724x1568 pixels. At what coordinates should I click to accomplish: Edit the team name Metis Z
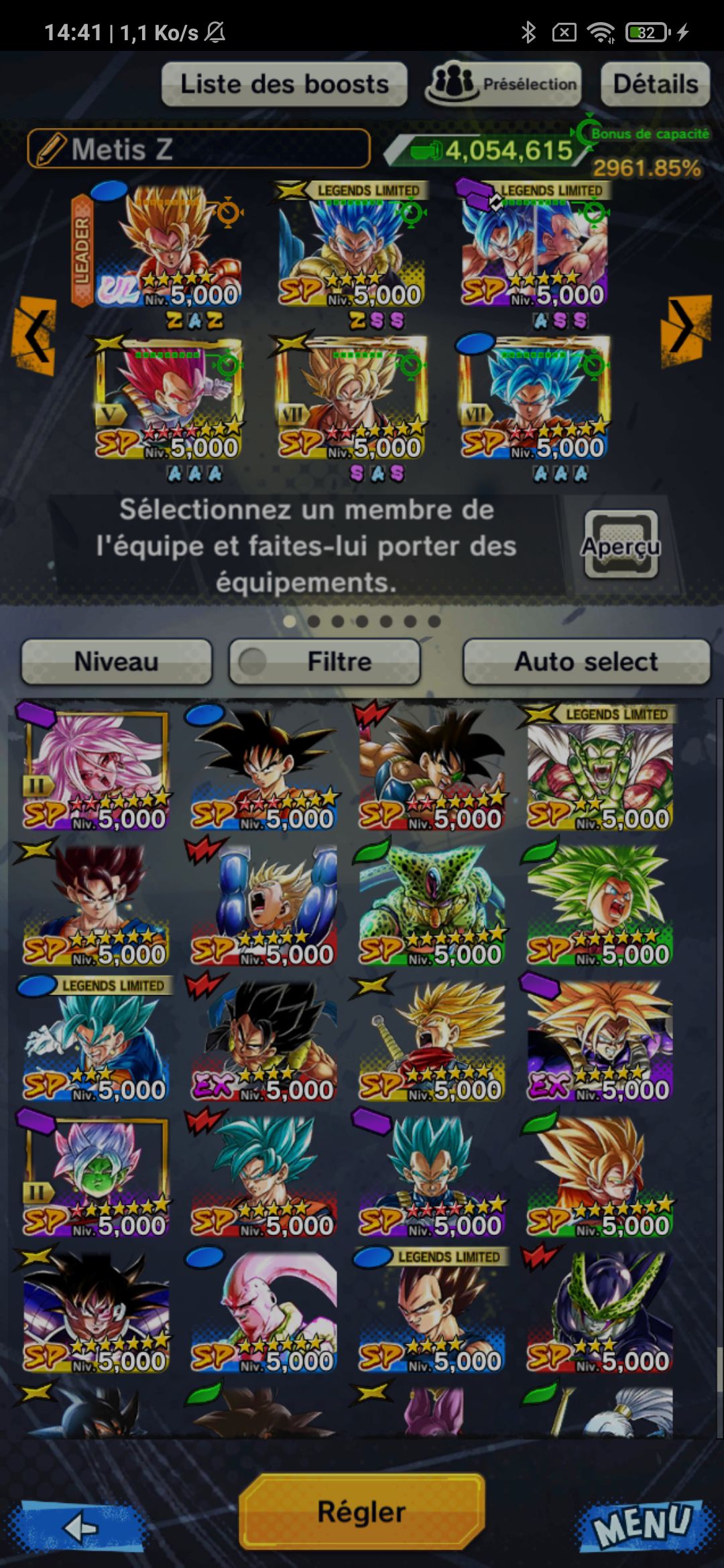tap(198, 149)
